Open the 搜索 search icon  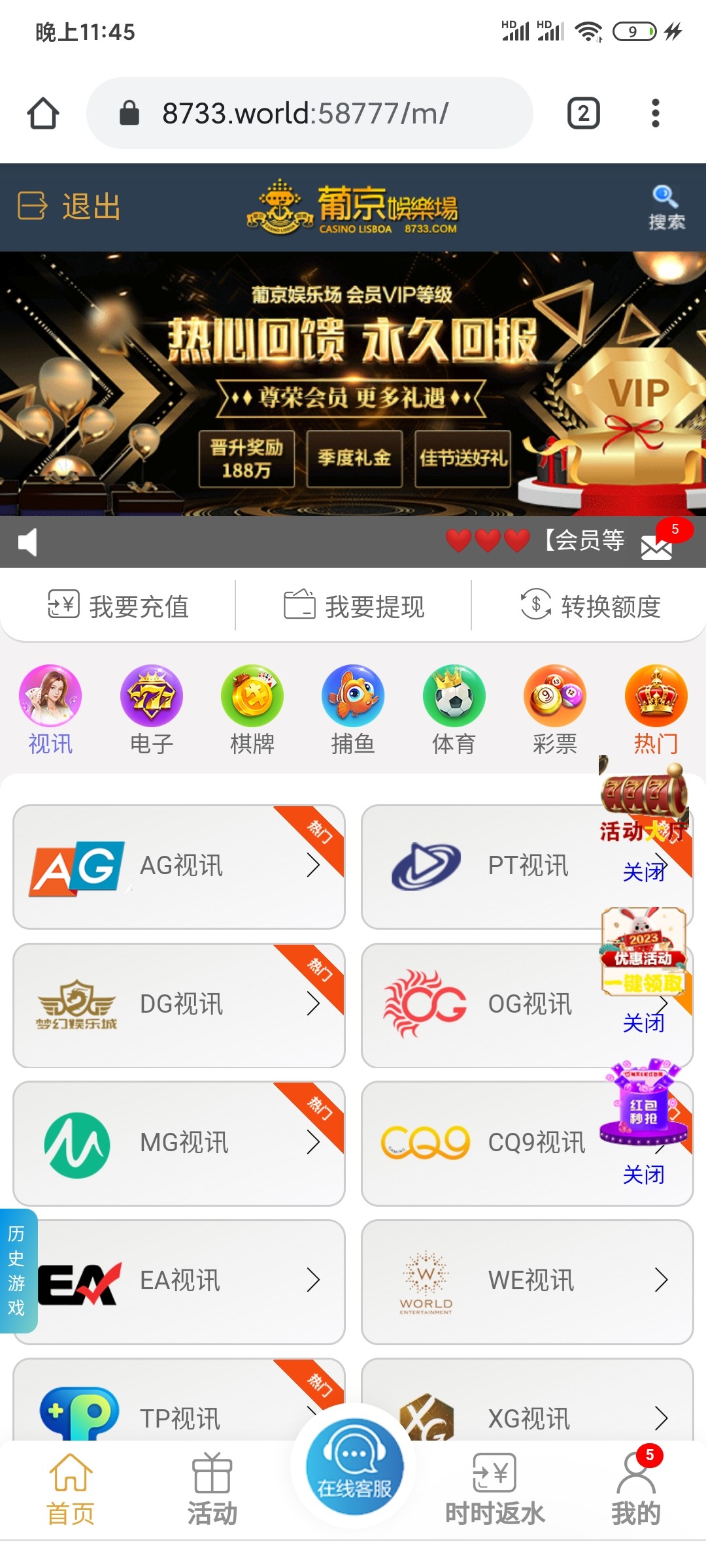665,207
